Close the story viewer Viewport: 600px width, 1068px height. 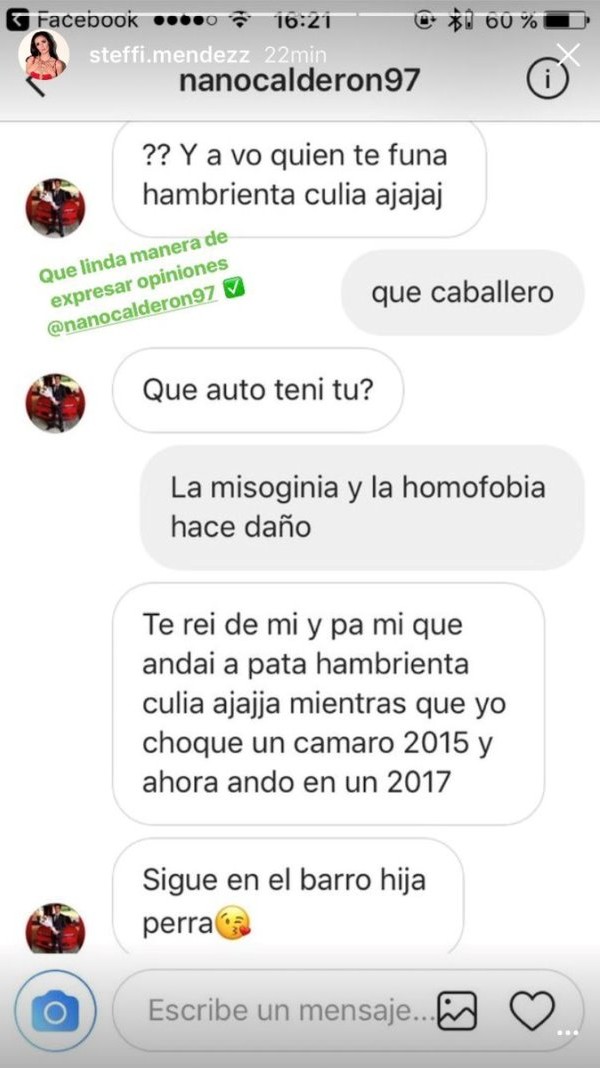(567, 55)
